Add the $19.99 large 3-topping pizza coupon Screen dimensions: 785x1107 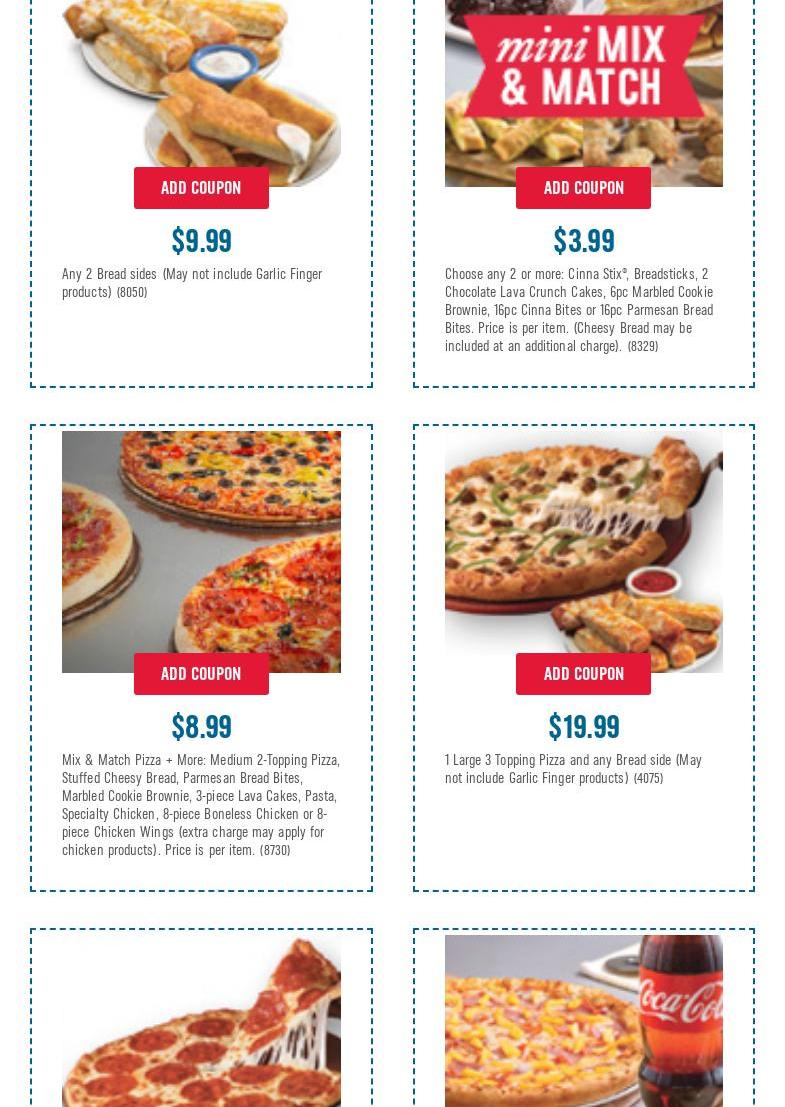click(583, 674)
